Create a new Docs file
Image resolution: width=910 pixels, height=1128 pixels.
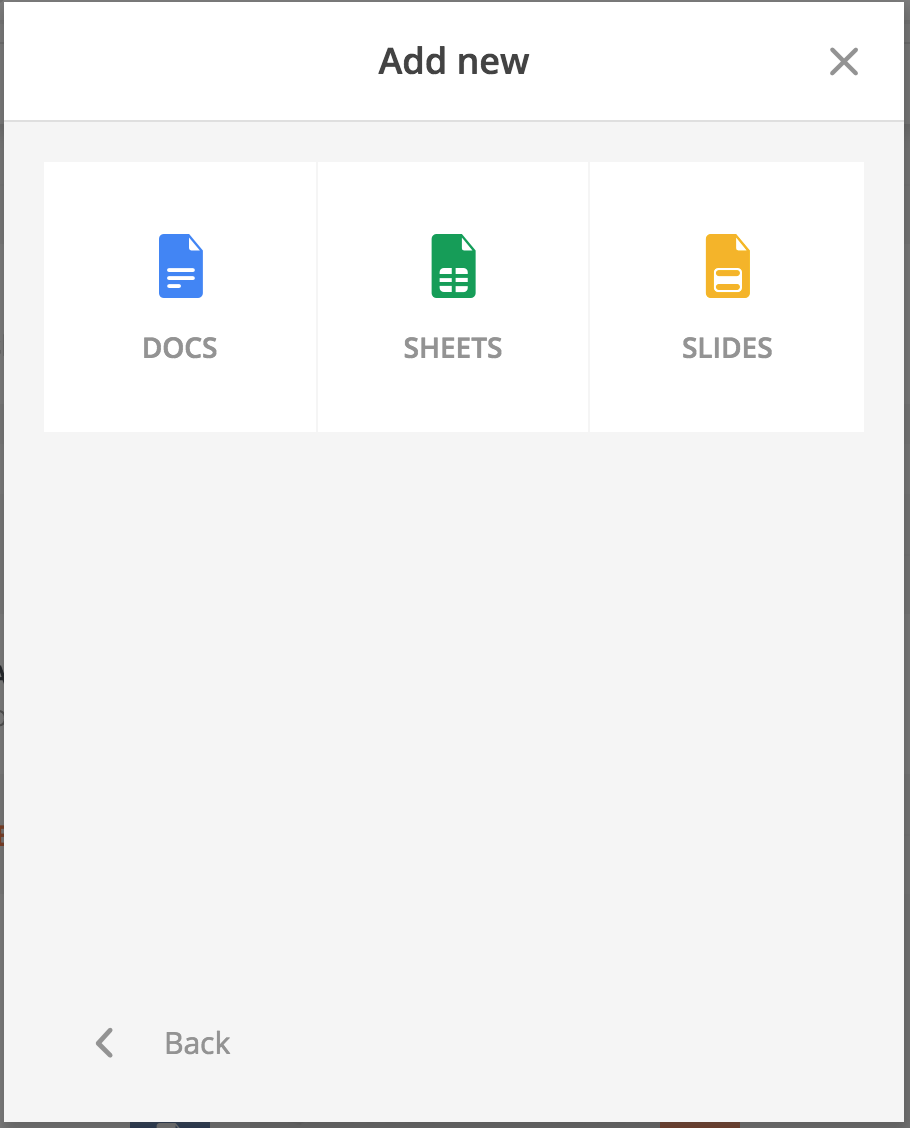tap(180, 297)
